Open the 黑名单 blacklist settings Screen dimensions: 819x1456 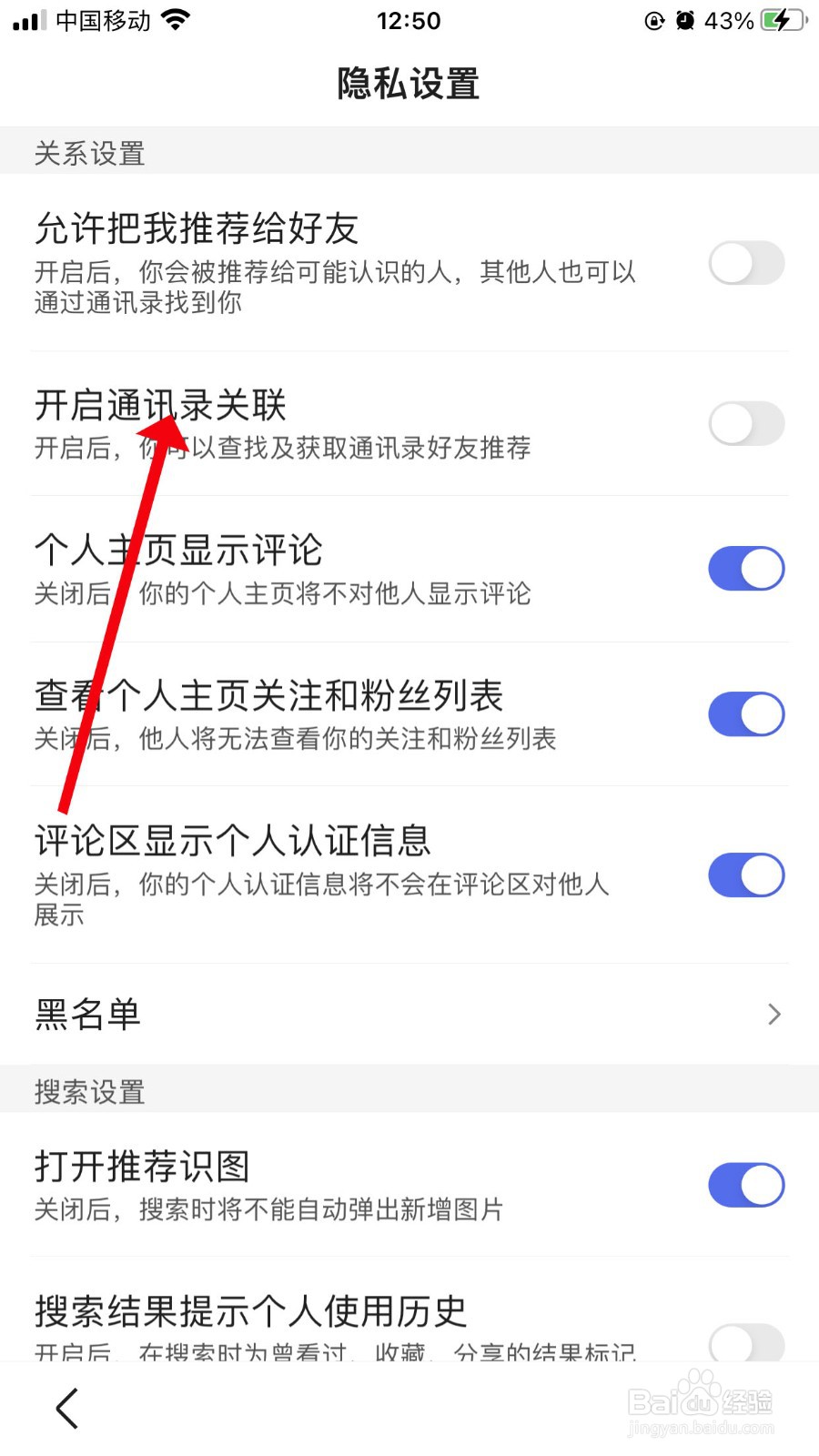(87, 1014)
